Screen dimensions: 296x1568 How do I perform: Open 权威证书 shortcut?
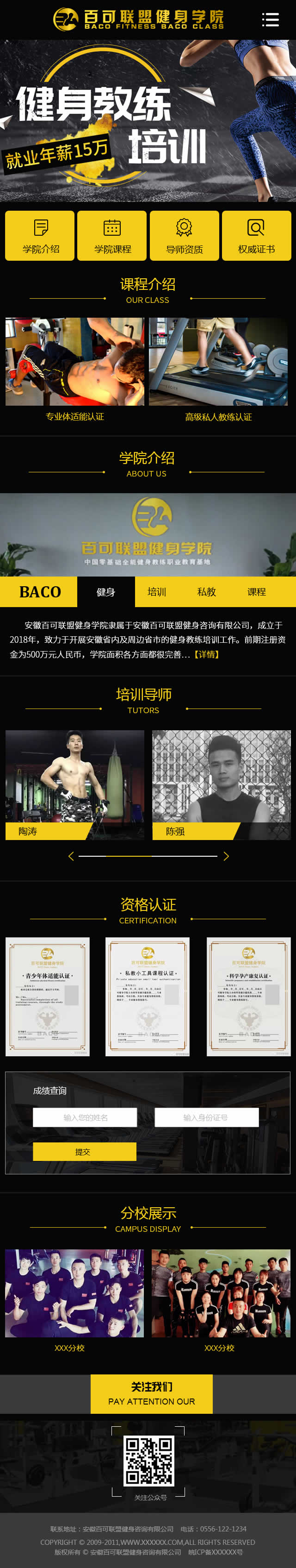(256, 236)
